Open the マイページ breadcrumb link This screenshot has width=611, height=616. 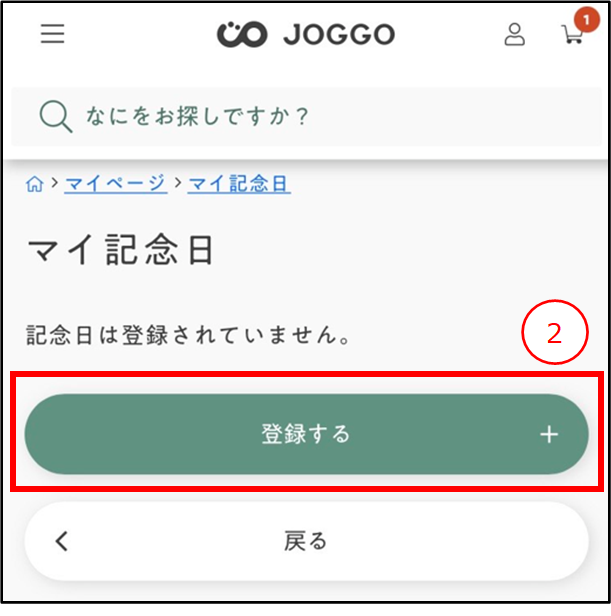click(115, 183)
